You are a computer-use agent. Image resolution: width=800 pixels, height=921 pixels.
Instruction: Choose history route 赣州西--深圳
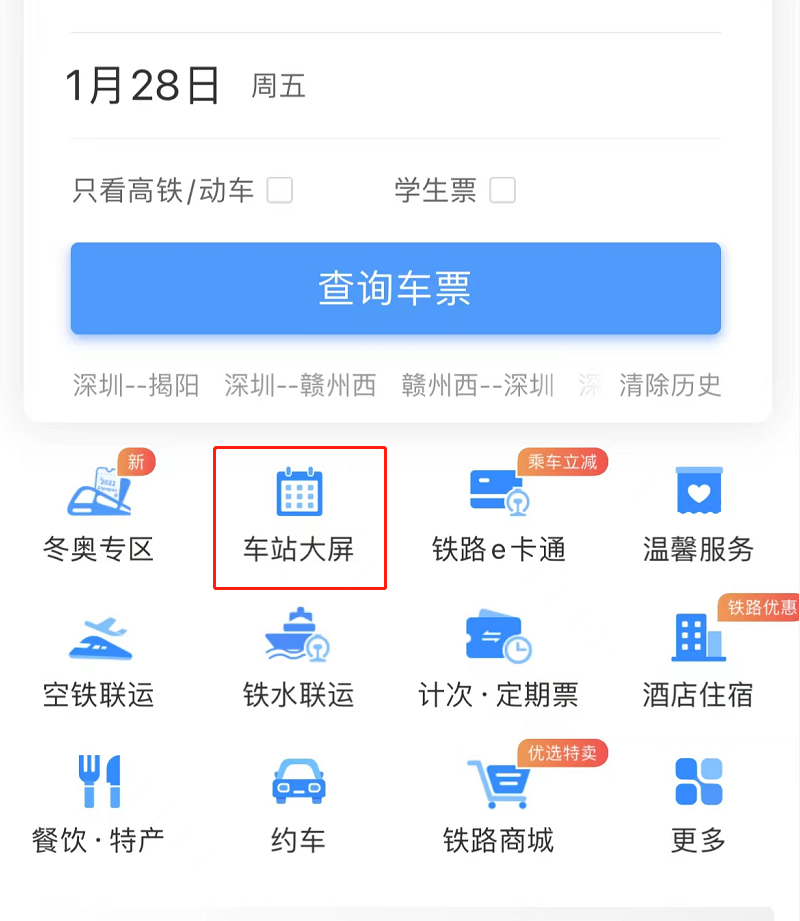(478, 385)
